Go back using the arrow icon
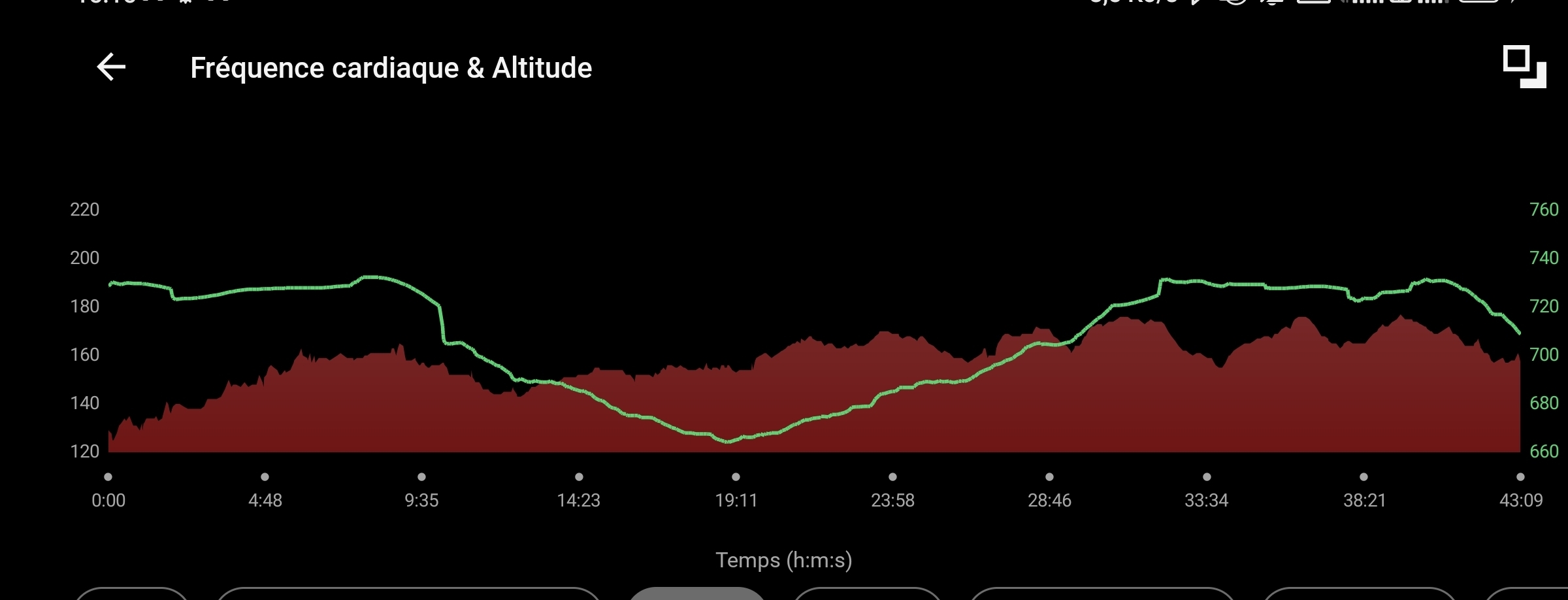This screenshot has width=1568, height=600. tap(111, 67)
